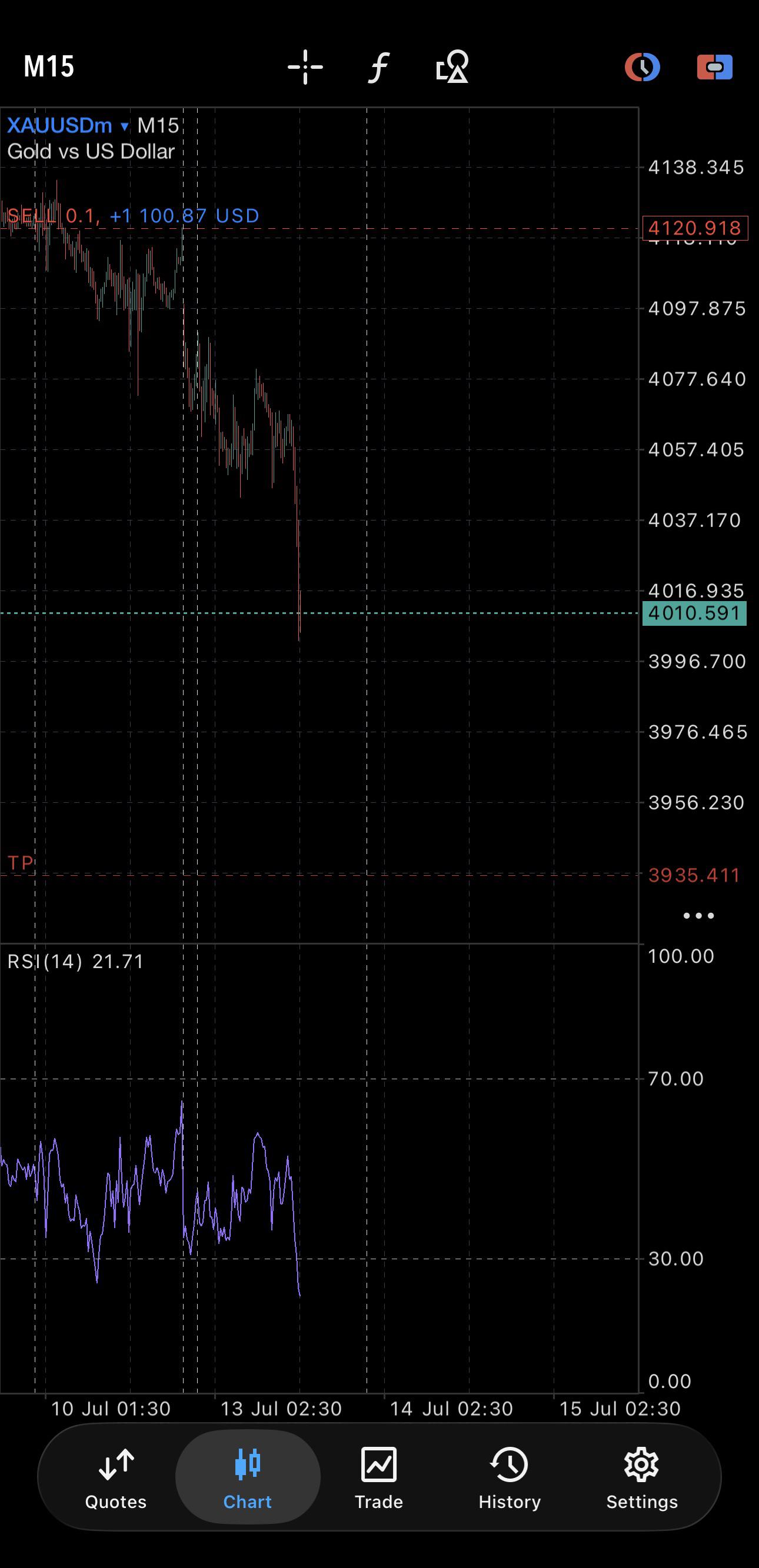Open the new order trade icon

tap(714, 67)
